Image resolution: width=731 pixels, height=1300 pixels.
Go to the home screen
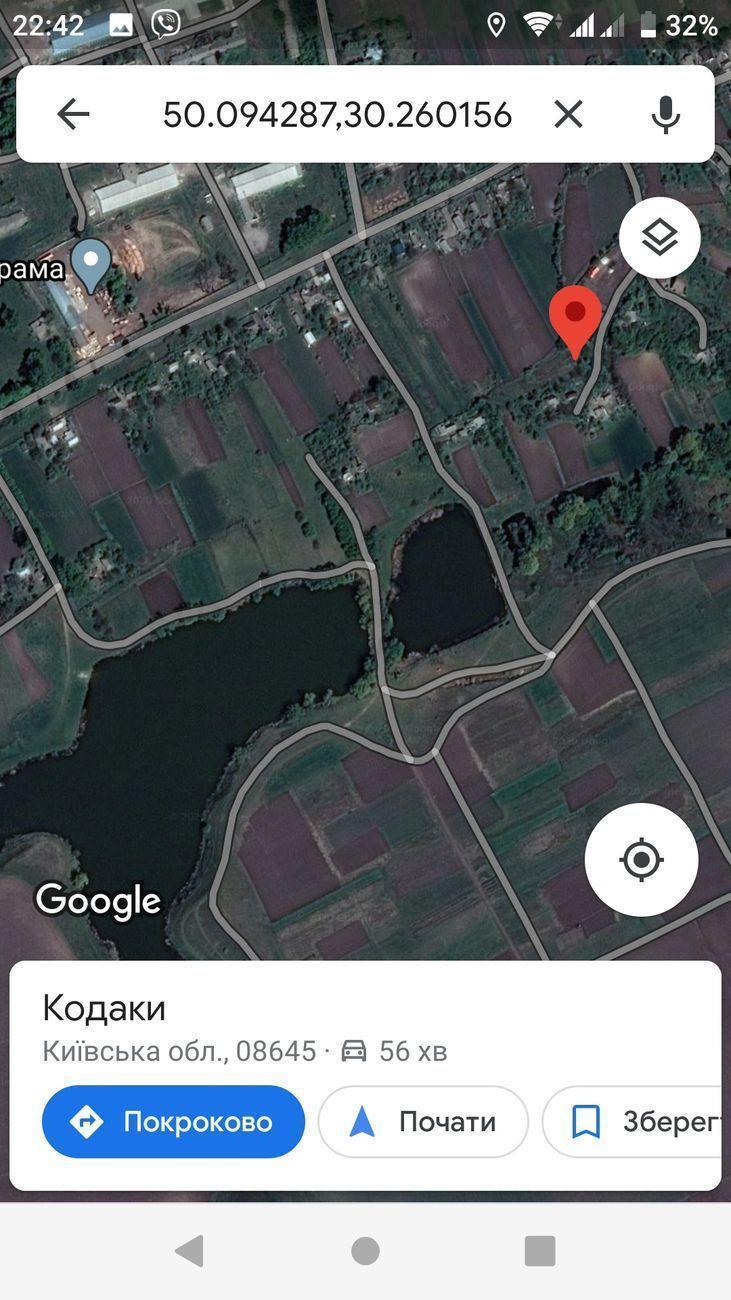[365, 1250]
